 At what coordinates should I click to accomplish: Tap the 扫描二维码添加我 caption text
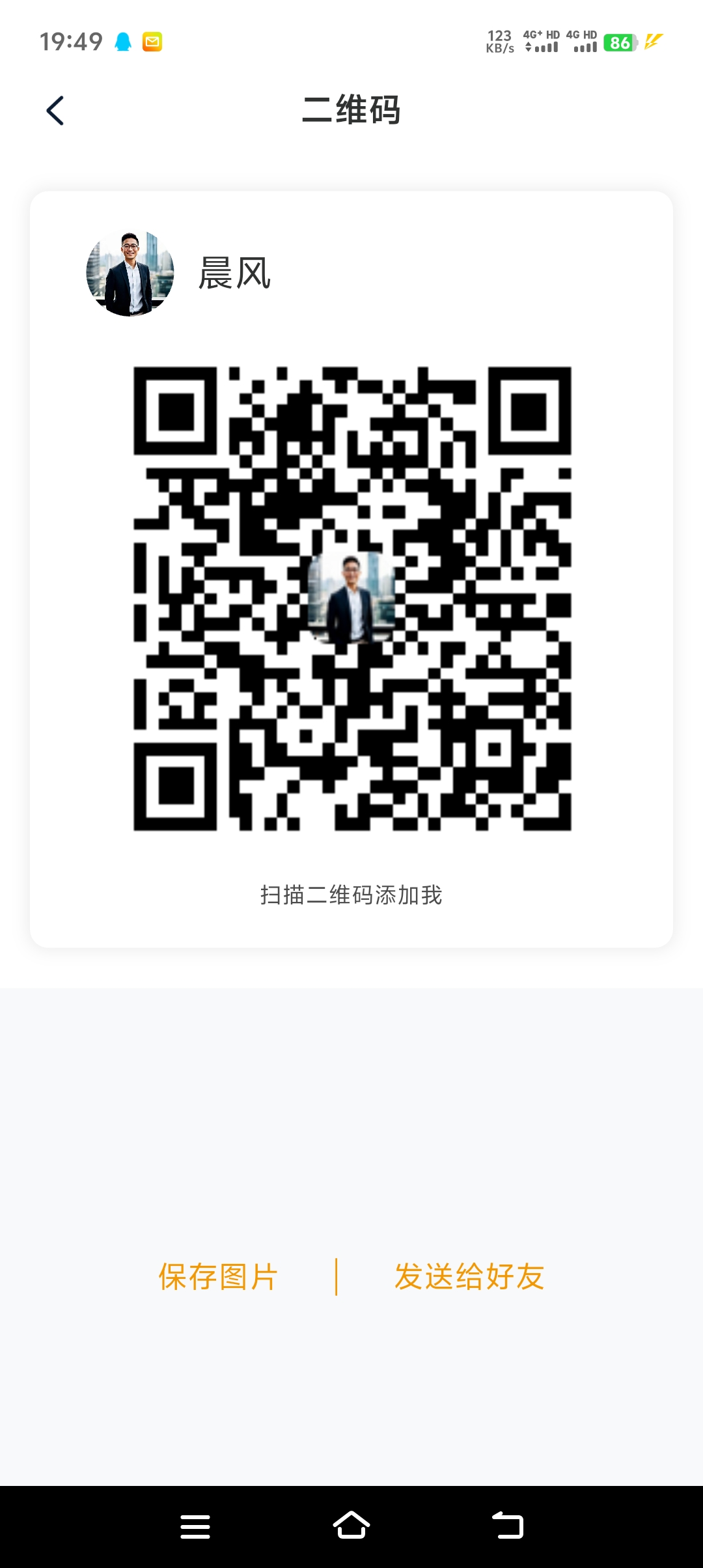pos(350,895)
